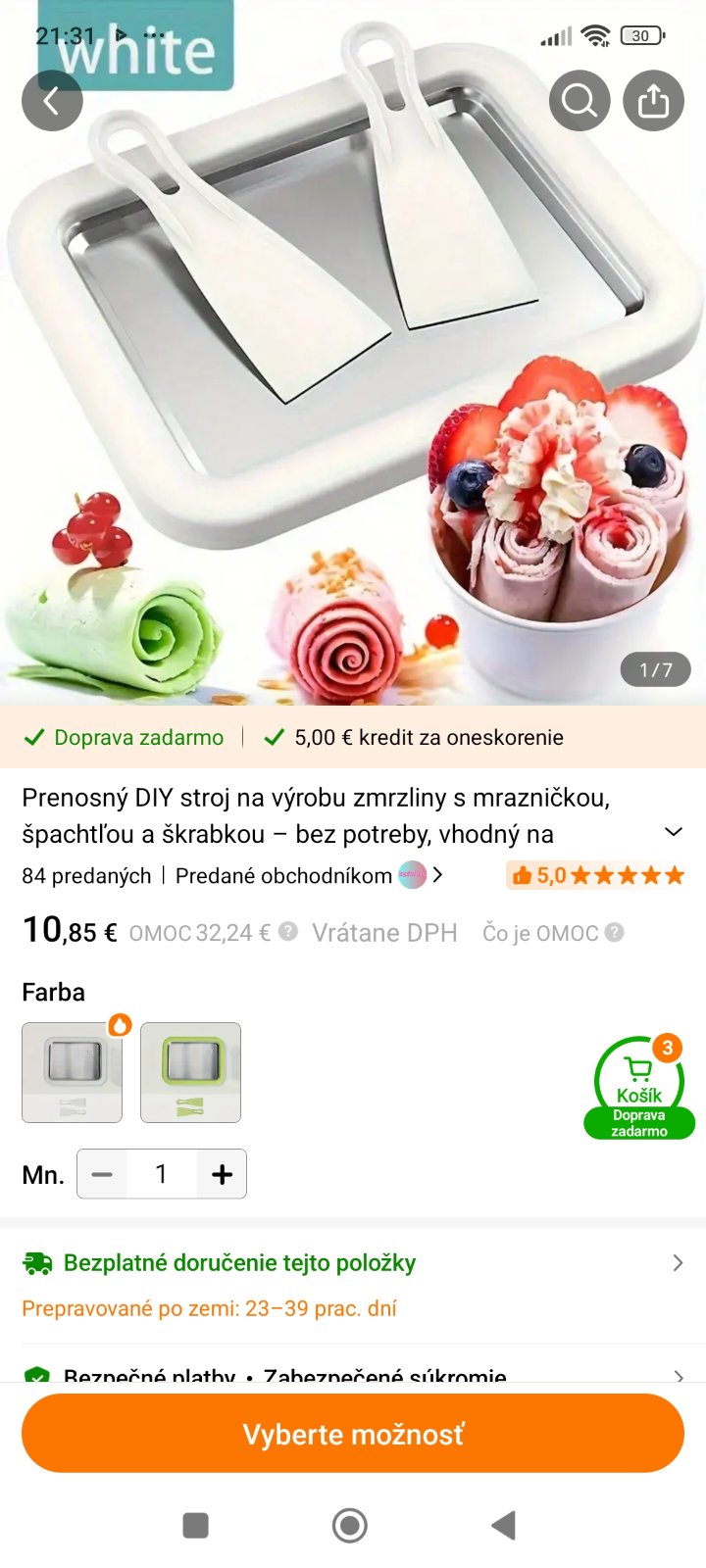This screenshot has width=706, height=1568.
Task: Go to the system home screen
Action: 350,1525
